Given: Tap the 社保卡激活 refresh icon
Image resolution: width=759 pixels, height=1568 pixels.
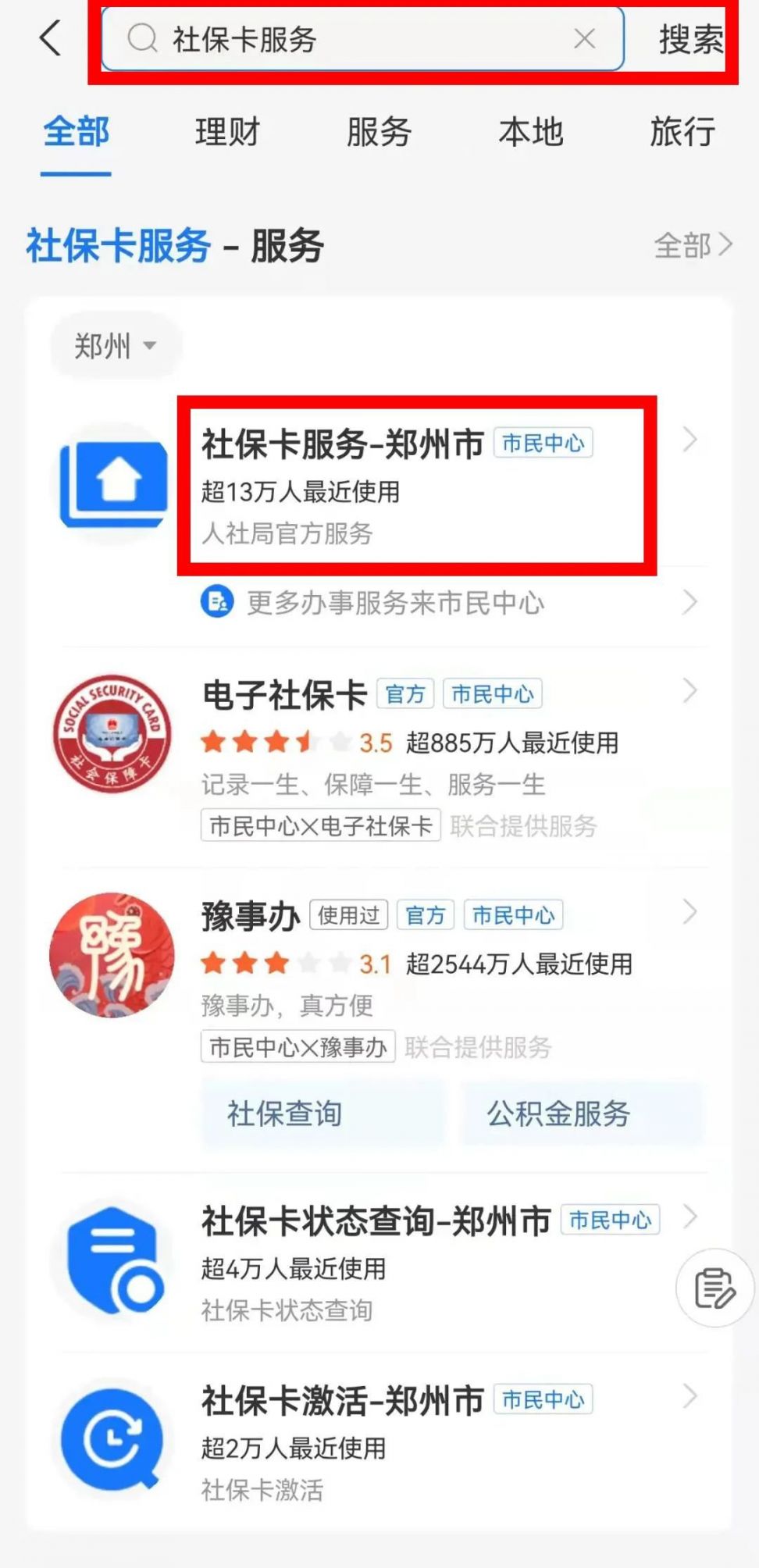Looking at the screenshot, I should (x=112, y=1441).
